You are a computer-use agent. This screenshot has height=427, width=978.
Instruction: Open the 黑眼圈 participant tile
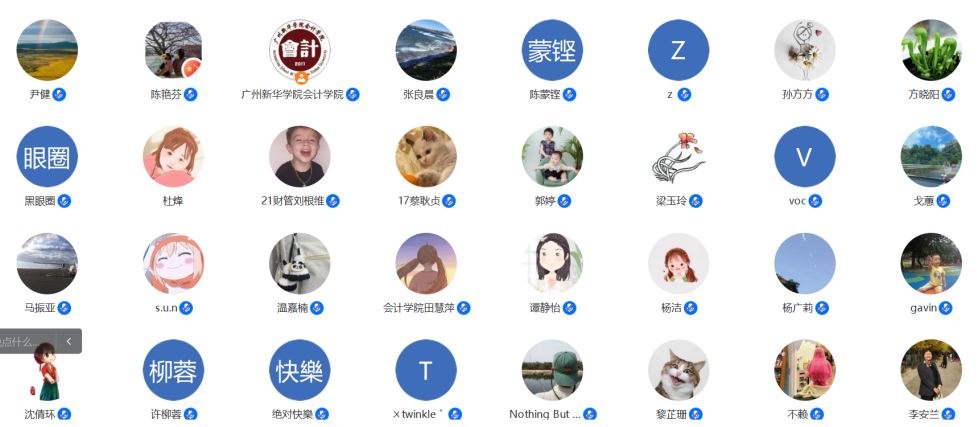[x=47, y=157]
